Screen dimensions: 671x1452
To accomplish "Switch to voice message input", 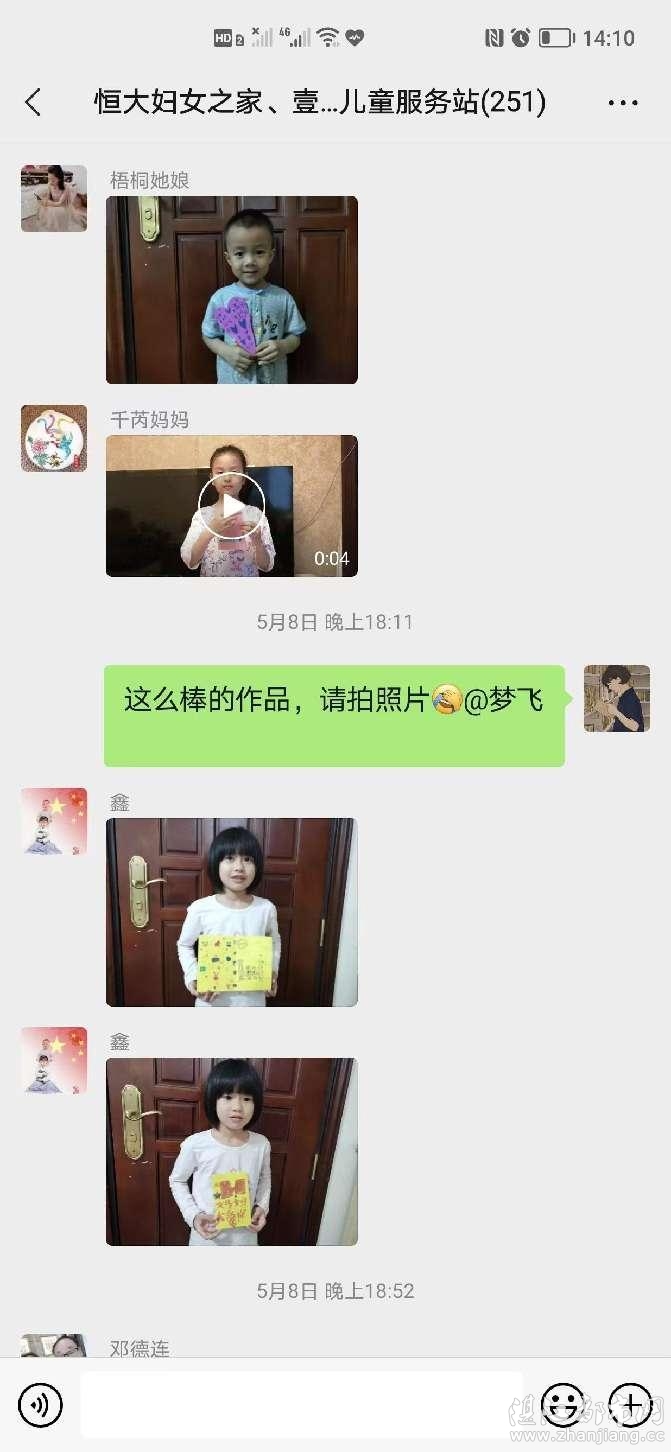I will click(40, 1405).
